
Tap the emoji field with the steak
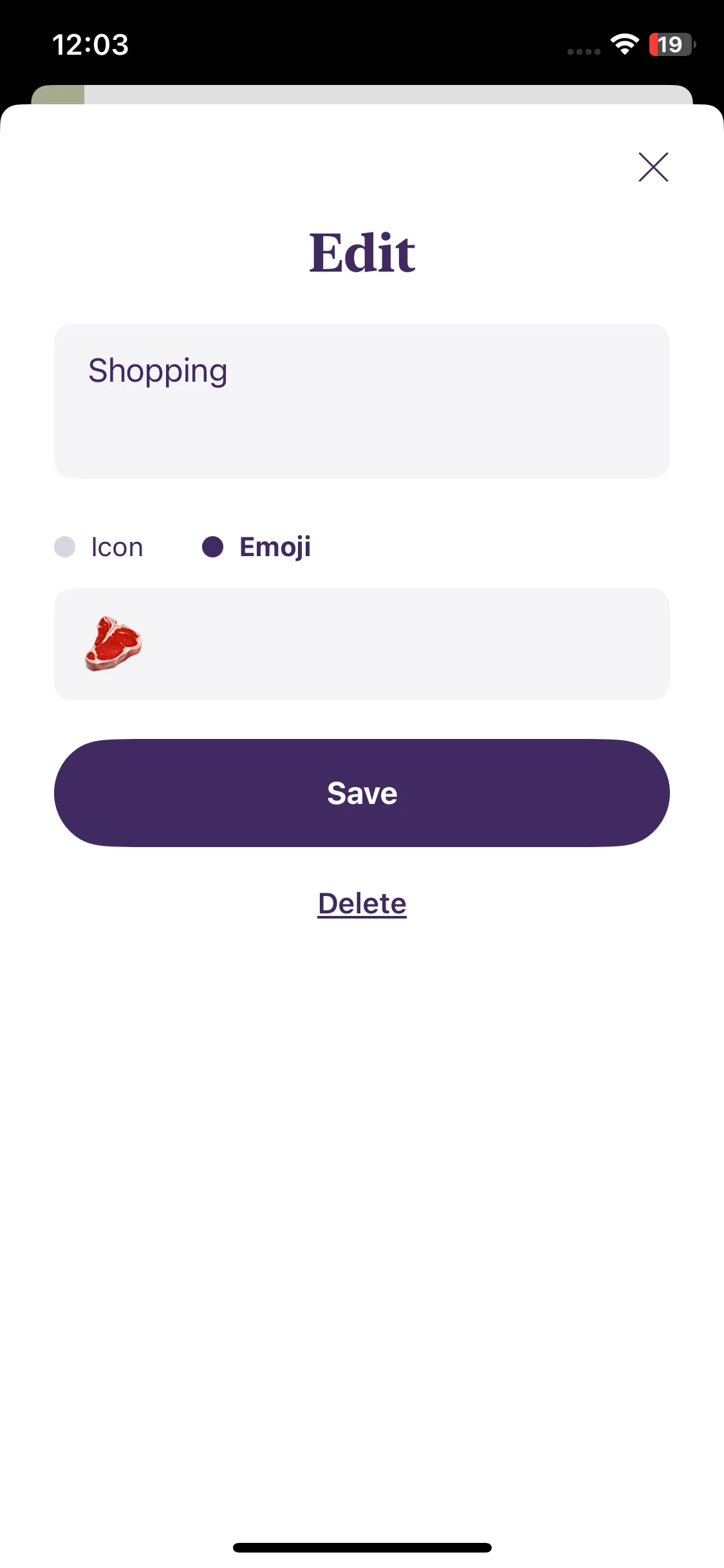362,644
